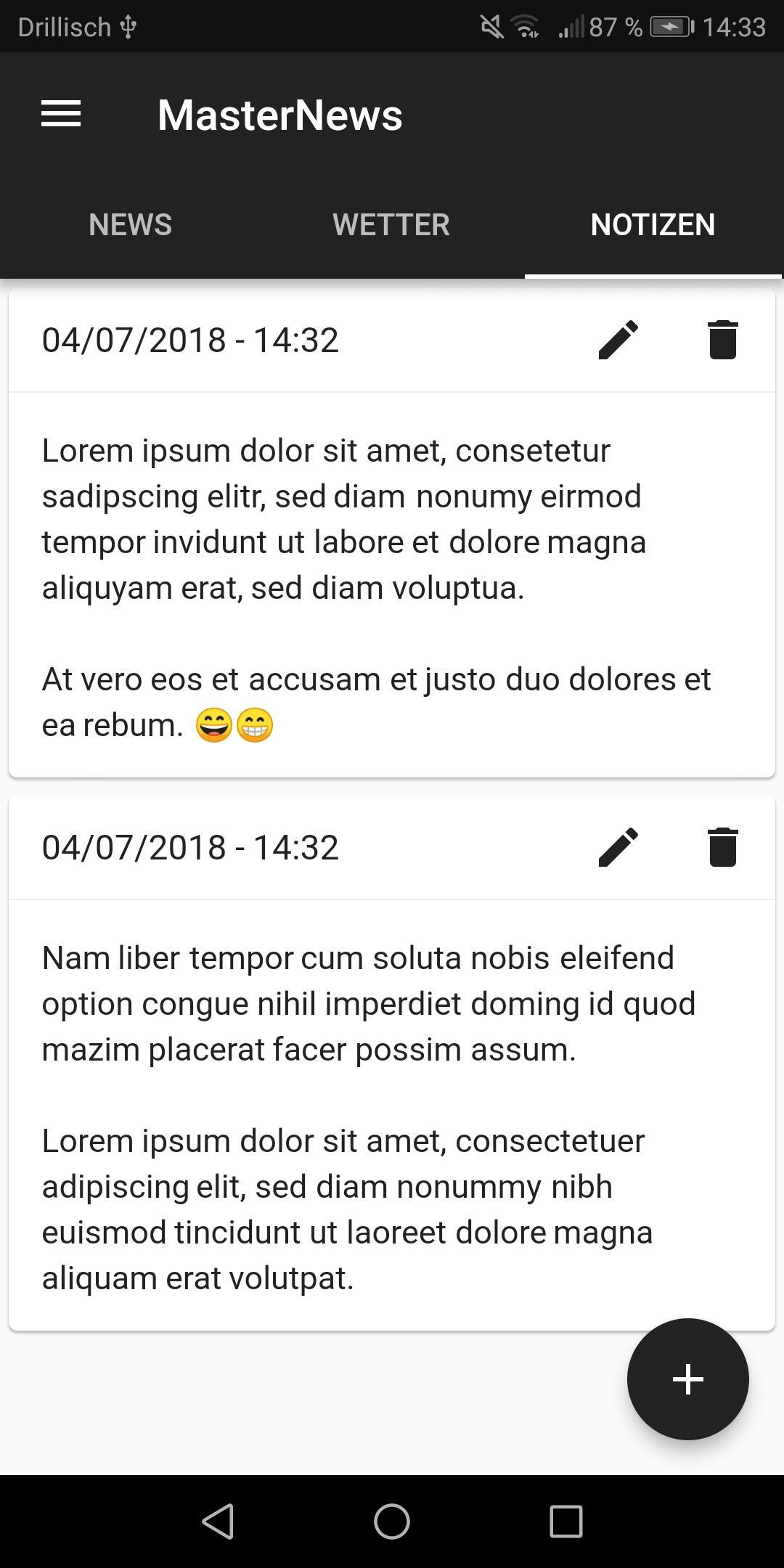Create a new note with the plus button

pyautogui.click(x=687, y=1380)
